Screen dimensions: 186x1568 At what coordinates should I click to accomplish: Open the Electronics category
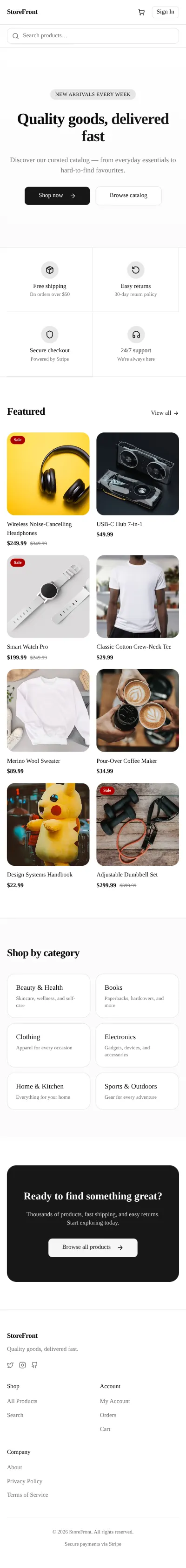tap(137, 1045)
